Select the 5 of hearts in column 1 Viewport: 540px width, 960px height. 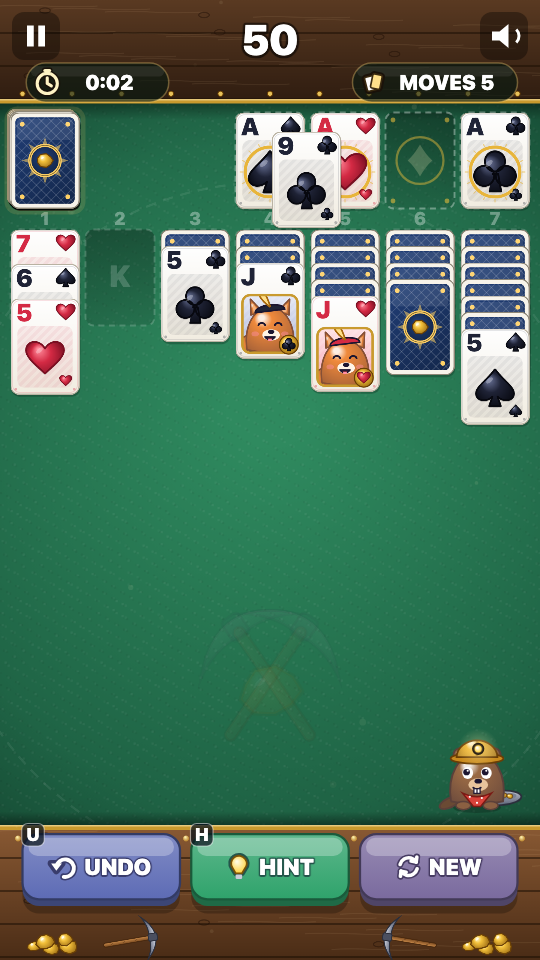click(x=45, y=347)
